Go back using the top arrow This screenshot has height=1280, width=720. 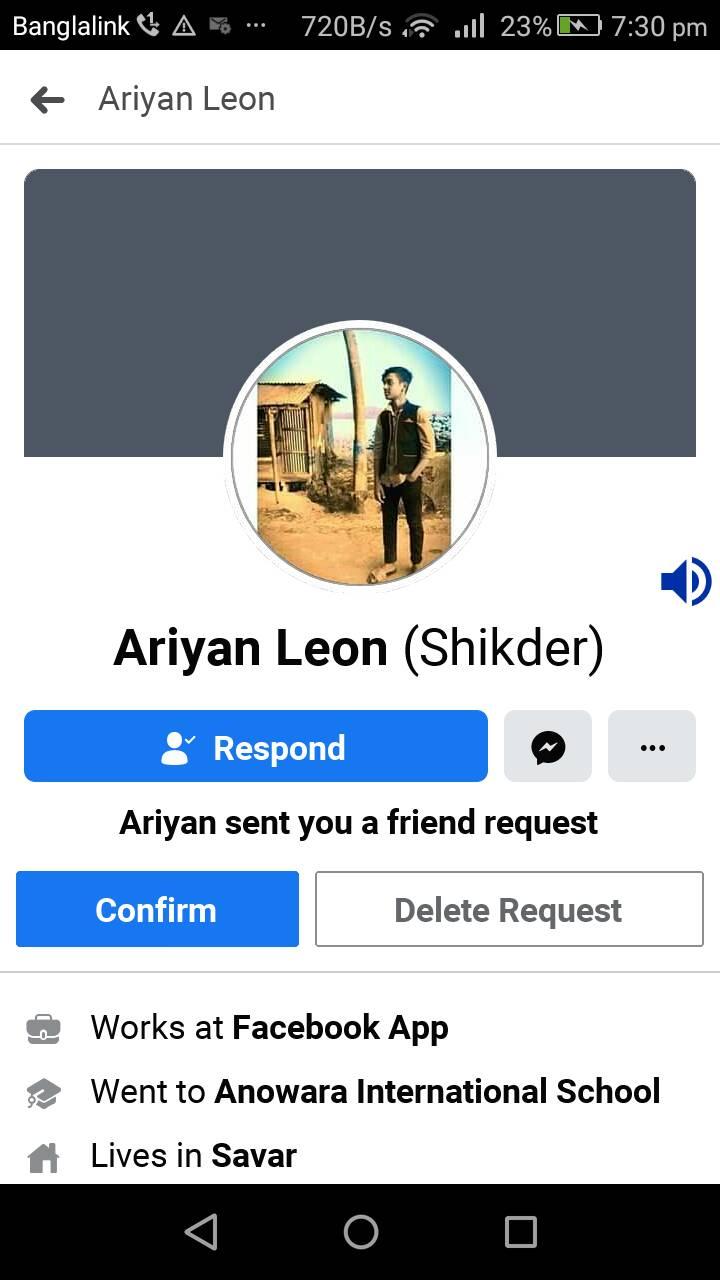point(47,99)
